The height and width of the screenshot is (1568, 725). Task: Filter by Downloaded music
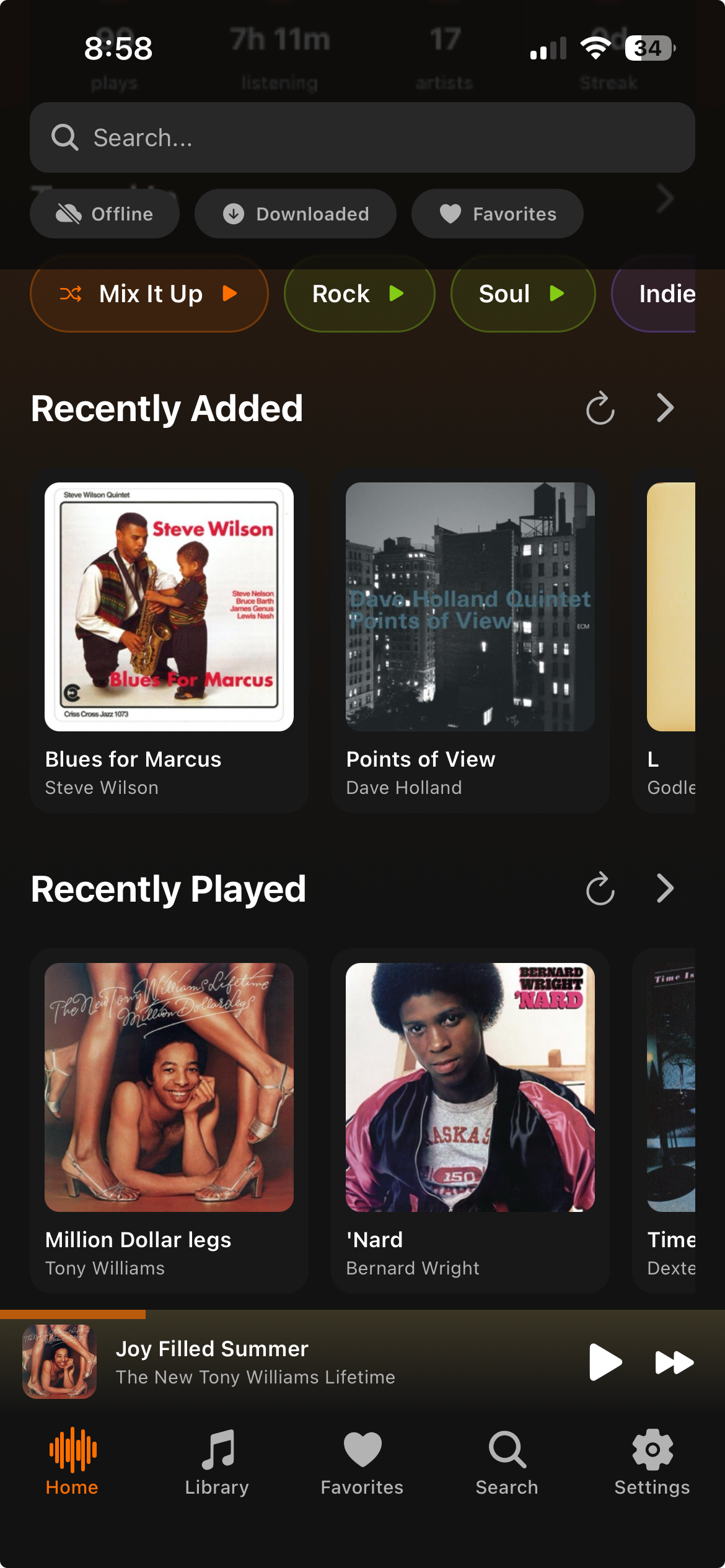pos(296,214)
